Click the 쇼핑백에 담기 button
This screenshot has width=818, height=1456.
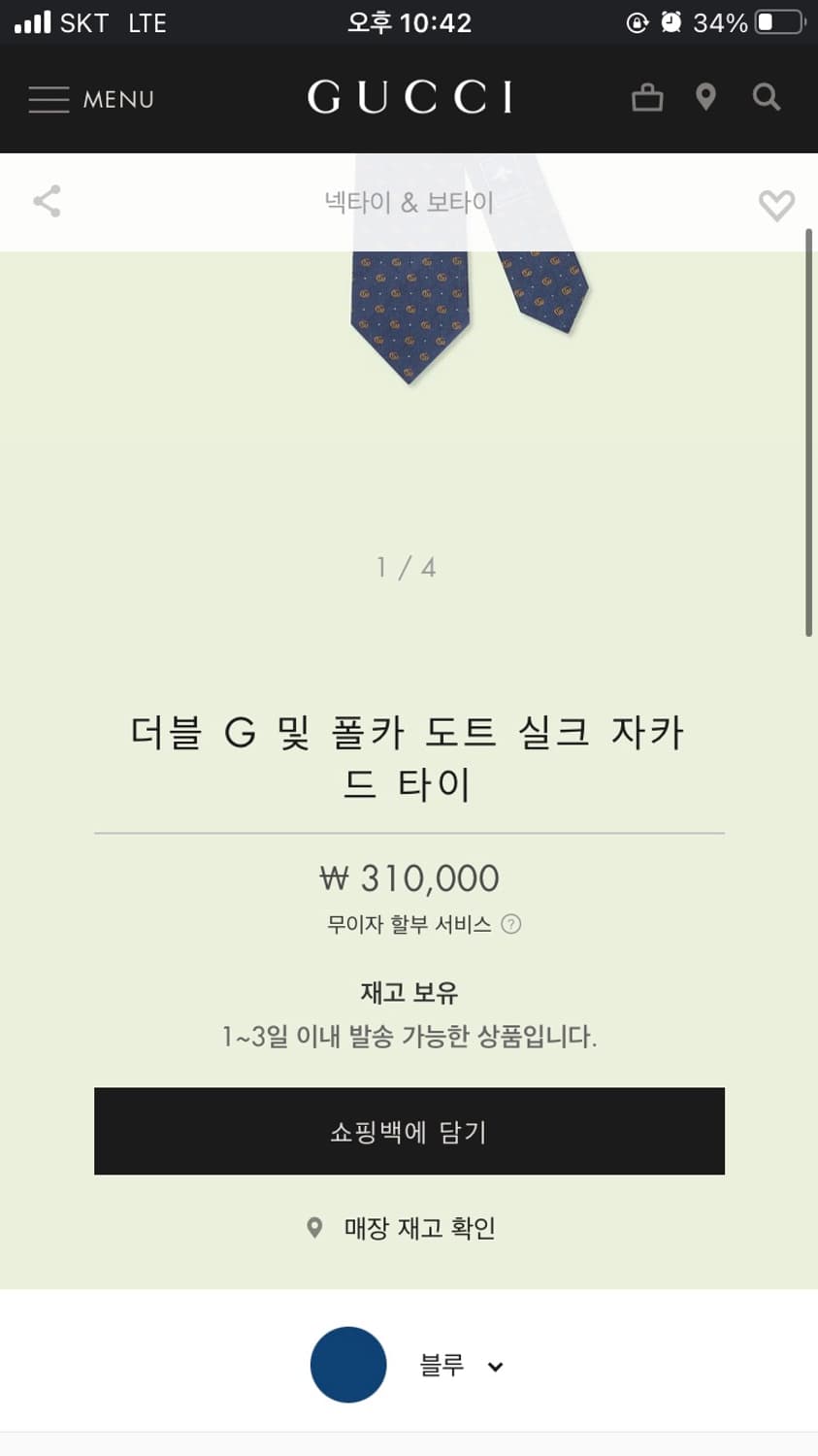tap(409, 1131)
